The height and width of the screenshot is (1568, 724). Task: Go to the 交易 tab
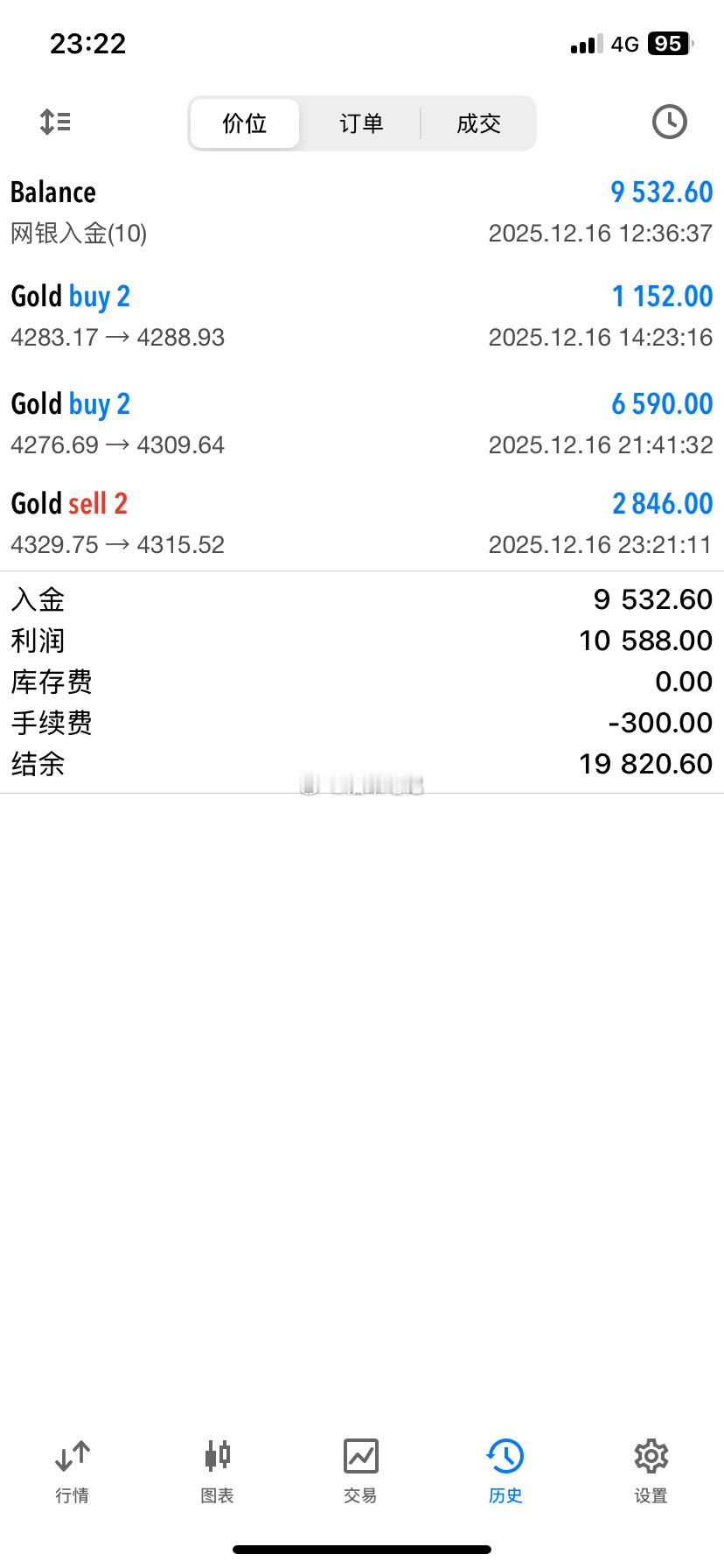click(x=360, y=1472)
